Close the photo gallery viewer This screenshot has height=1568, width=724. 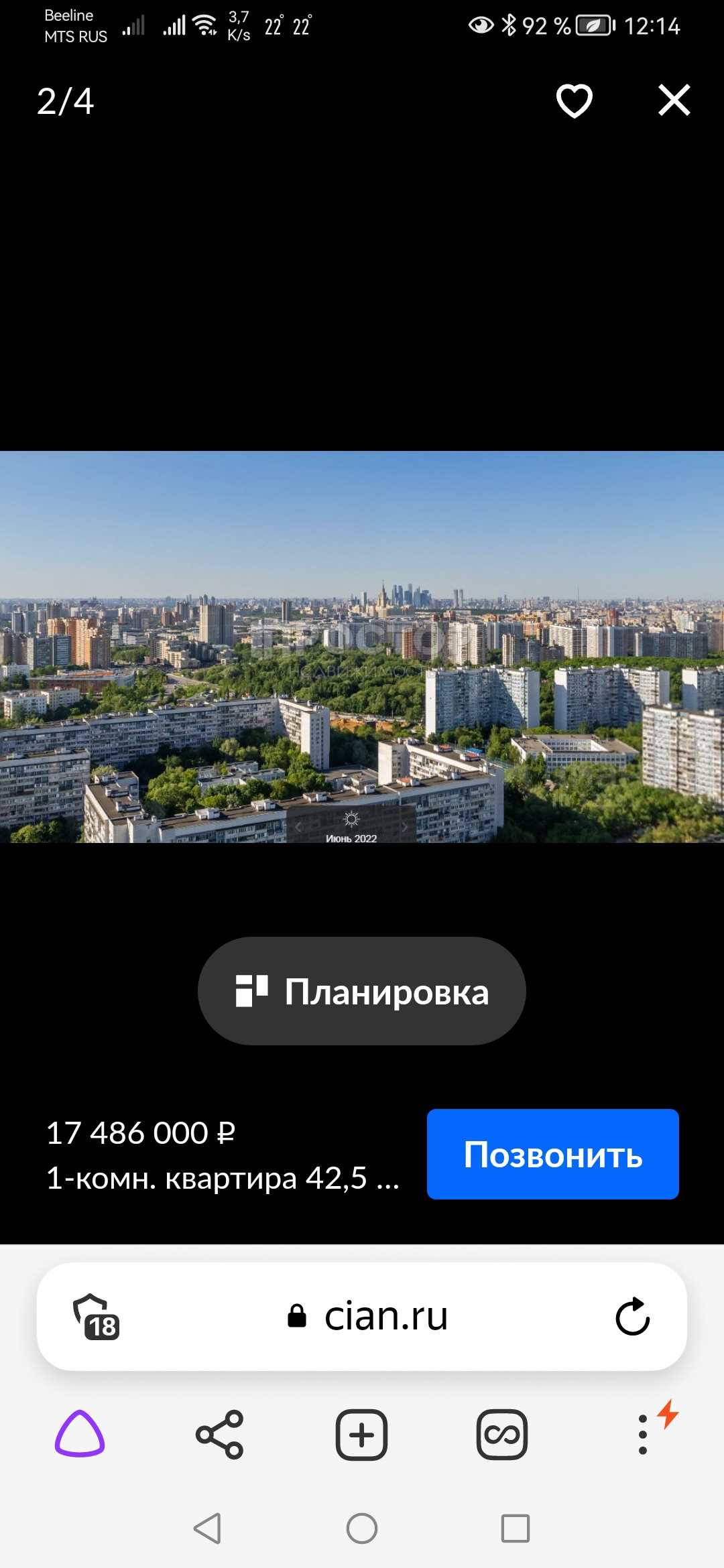point(674,101)
